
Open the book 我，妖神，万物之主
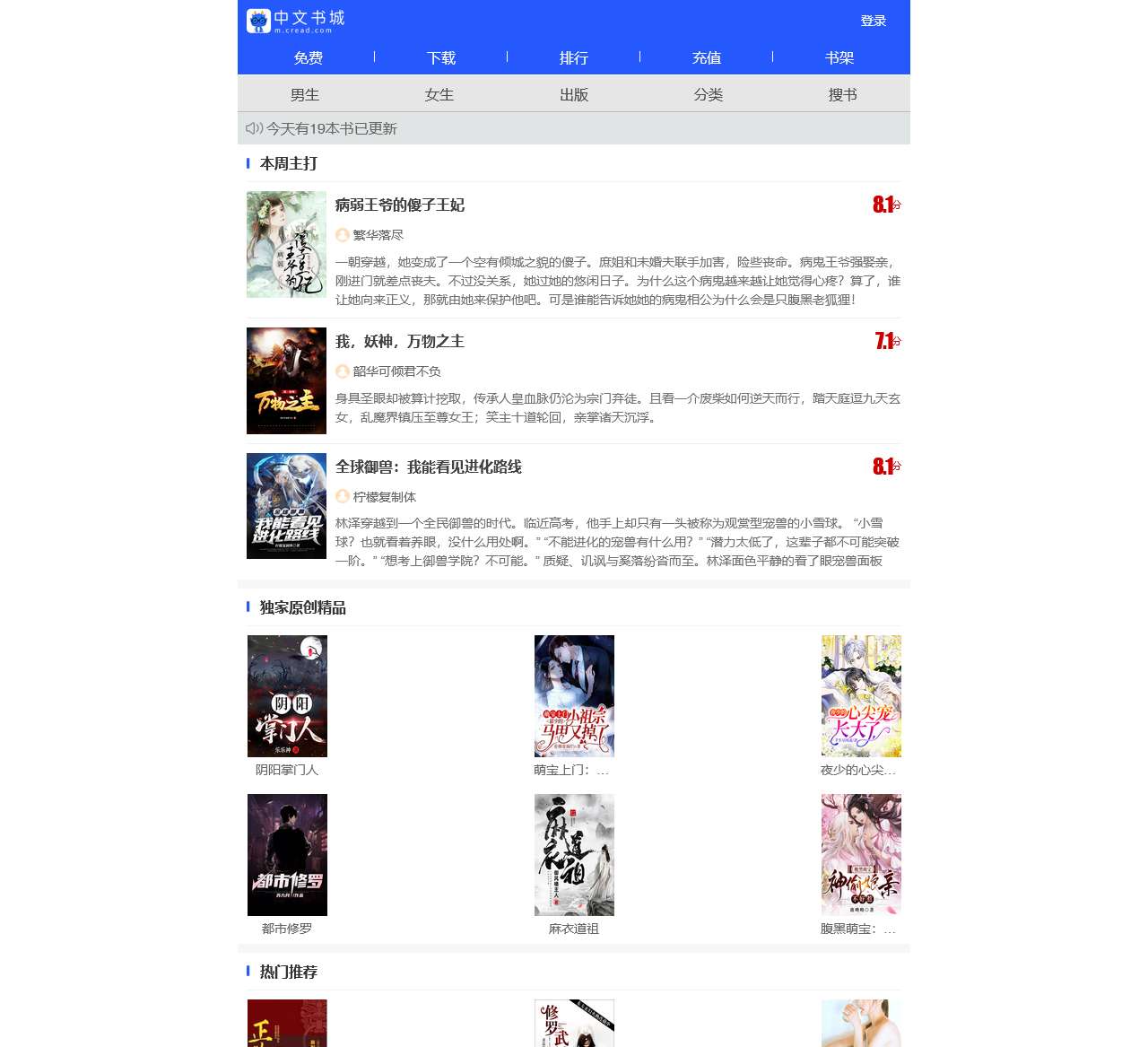click(x=400, y=342)
